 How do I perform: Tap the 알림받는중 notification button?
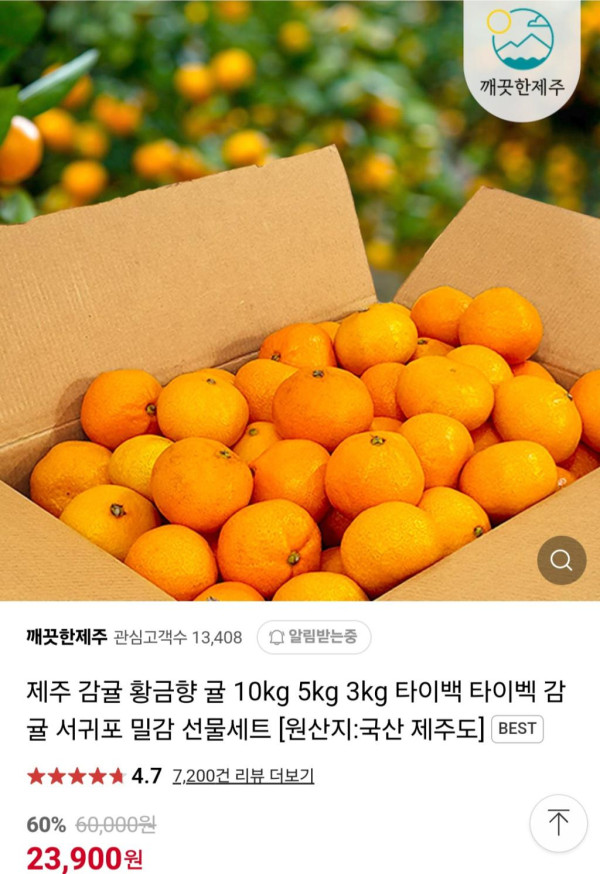pyautogui.click(x=314, y=637)
